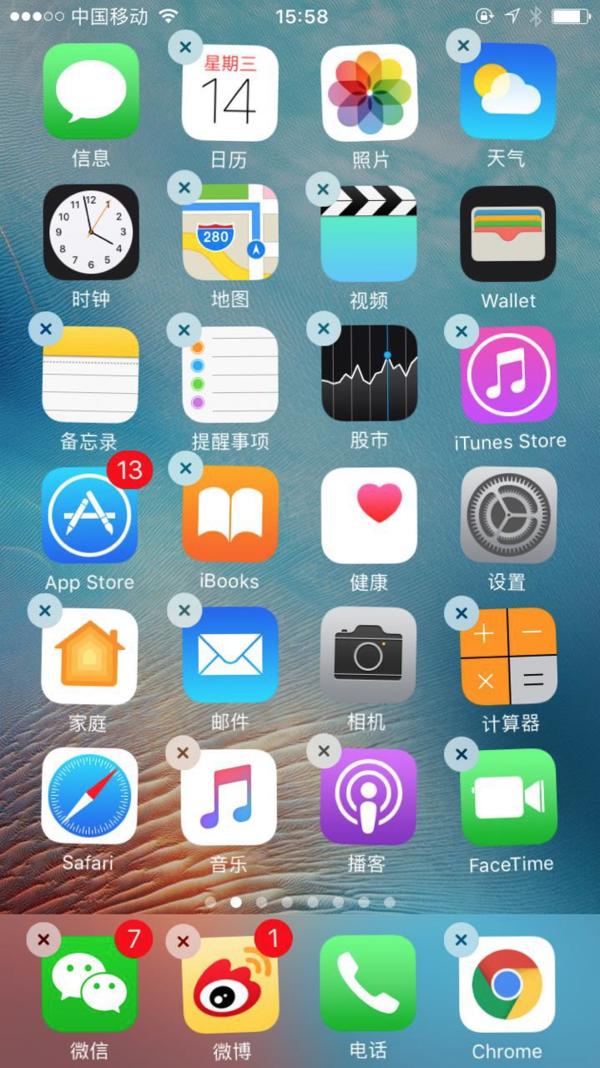Tap the x on the 视频 videos app
The width and height of the screenshot is (600, 1068).
tap(323, 187)
